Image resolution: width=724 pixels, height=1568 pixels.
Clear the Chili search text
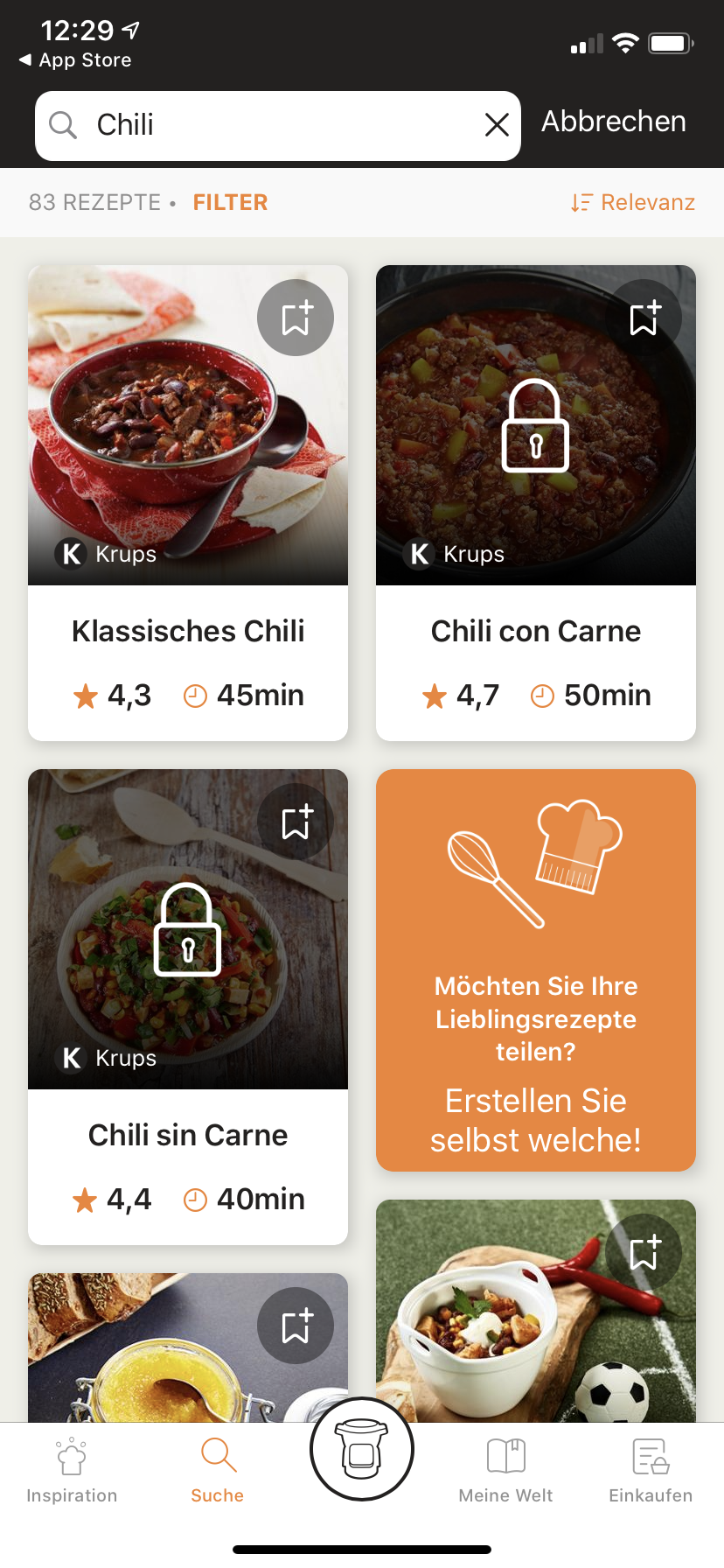[497, 125]
